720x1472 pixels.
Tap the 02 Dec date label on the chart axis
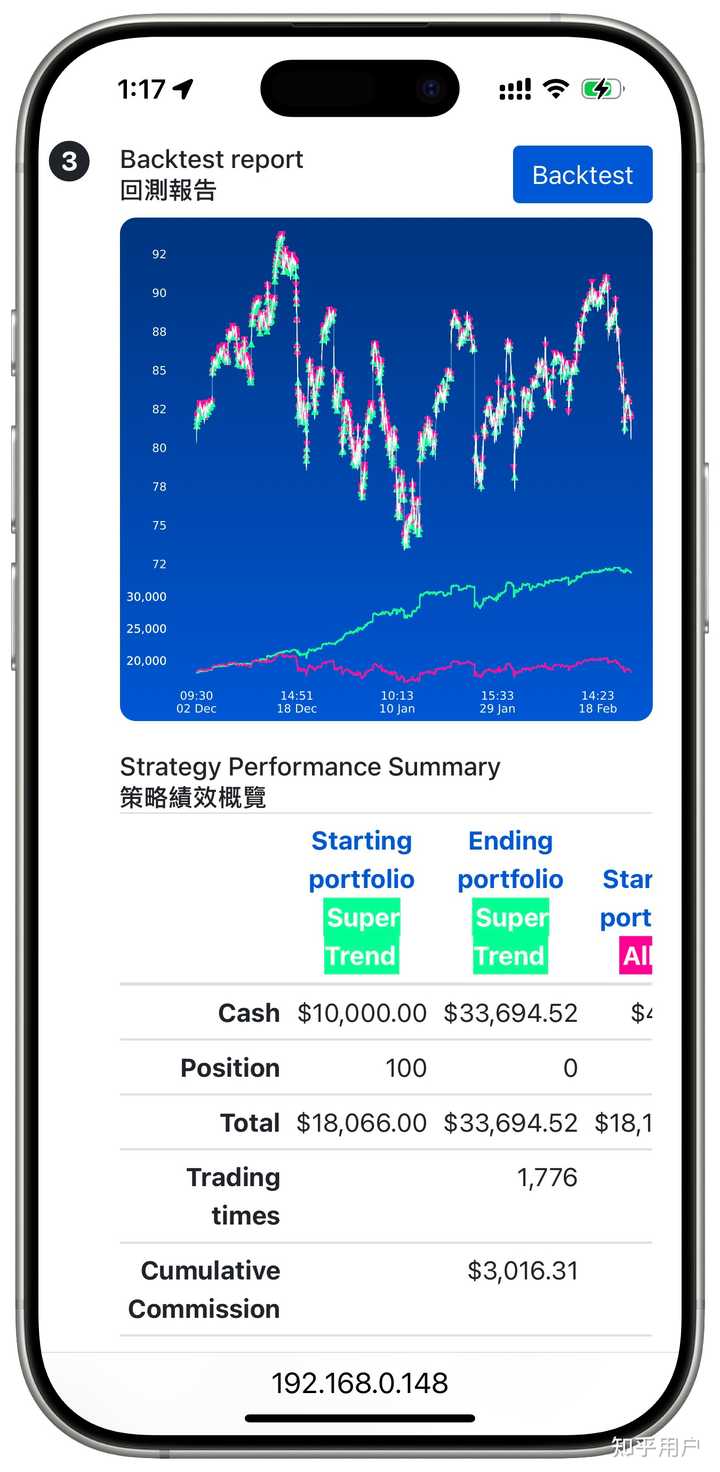(x=197, y=708)
